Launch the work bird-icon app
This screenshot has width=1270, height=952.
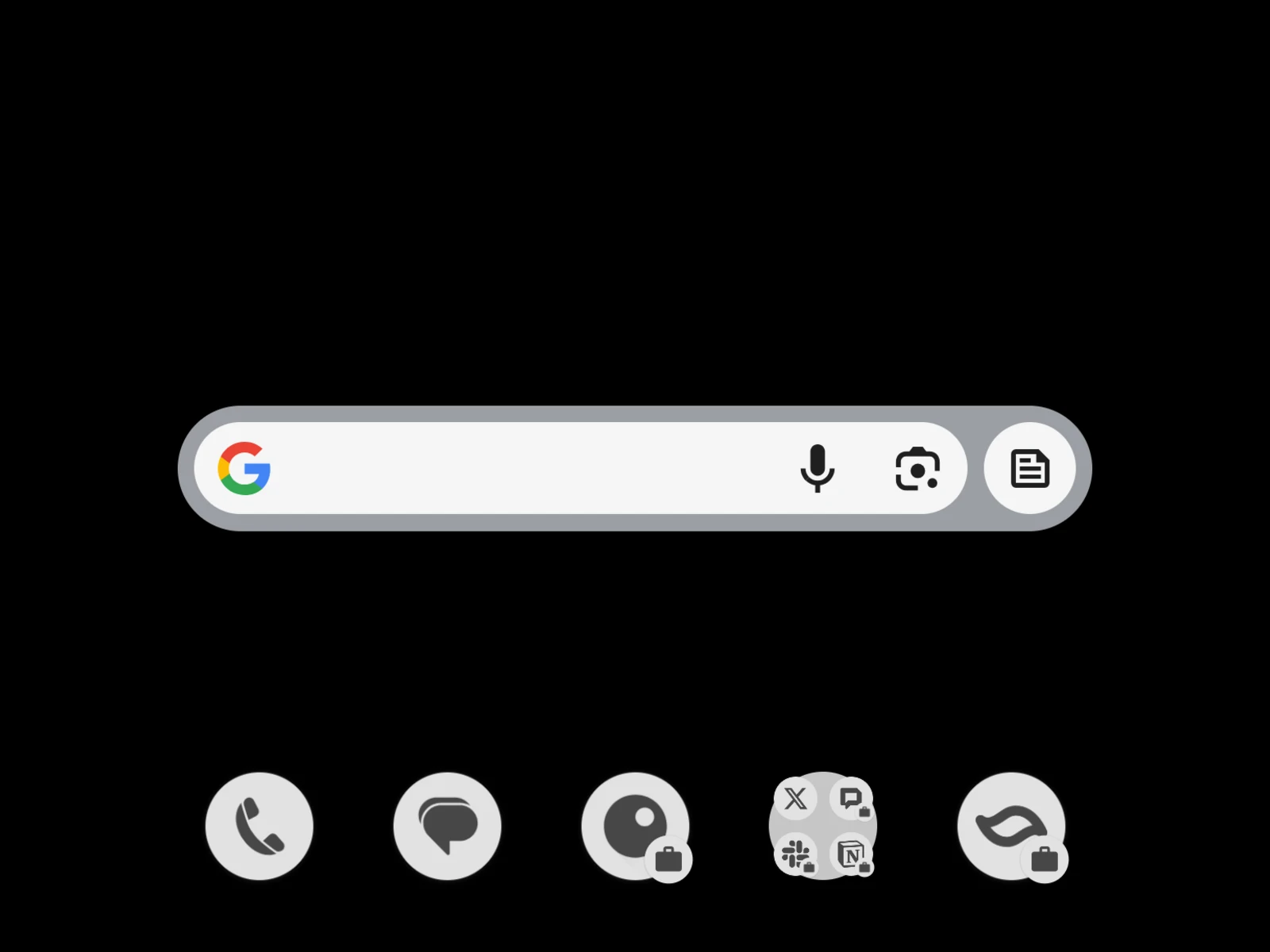1011,826
